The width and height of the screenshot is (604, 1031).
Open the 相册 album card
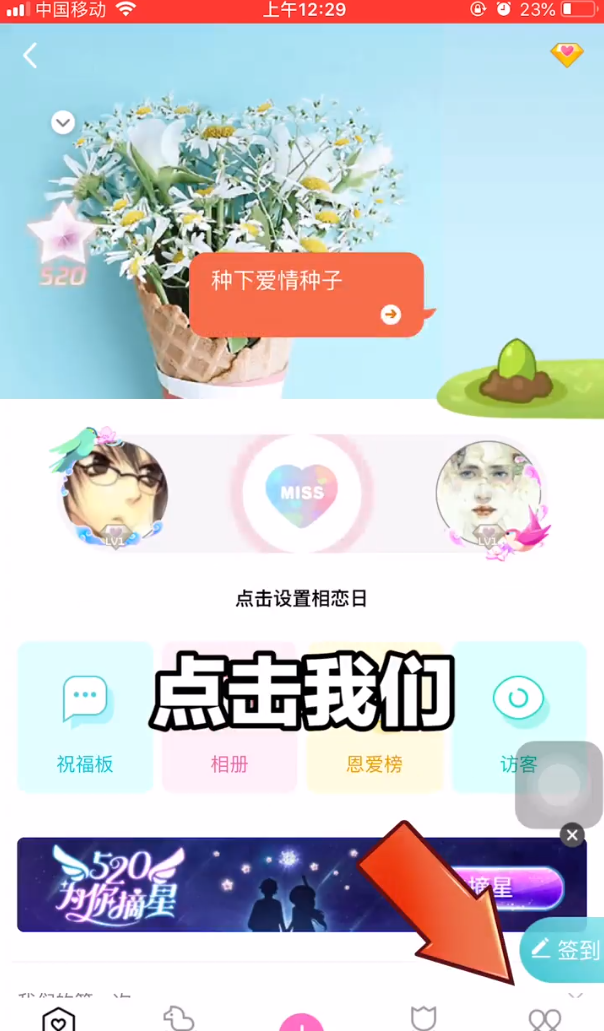pyautogui.click(x=229, y=717)
